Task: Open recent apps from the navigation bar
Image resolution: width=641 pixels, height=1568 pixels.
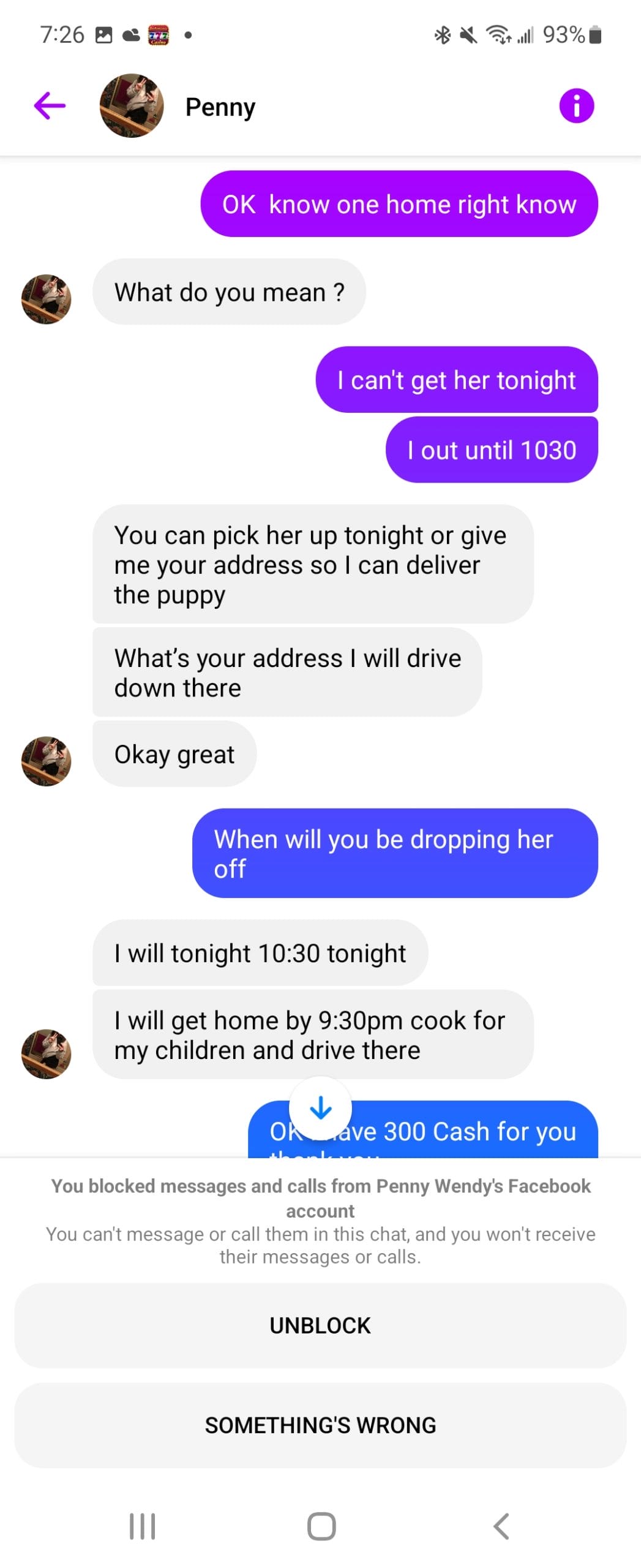Action: pos(142,1526)
